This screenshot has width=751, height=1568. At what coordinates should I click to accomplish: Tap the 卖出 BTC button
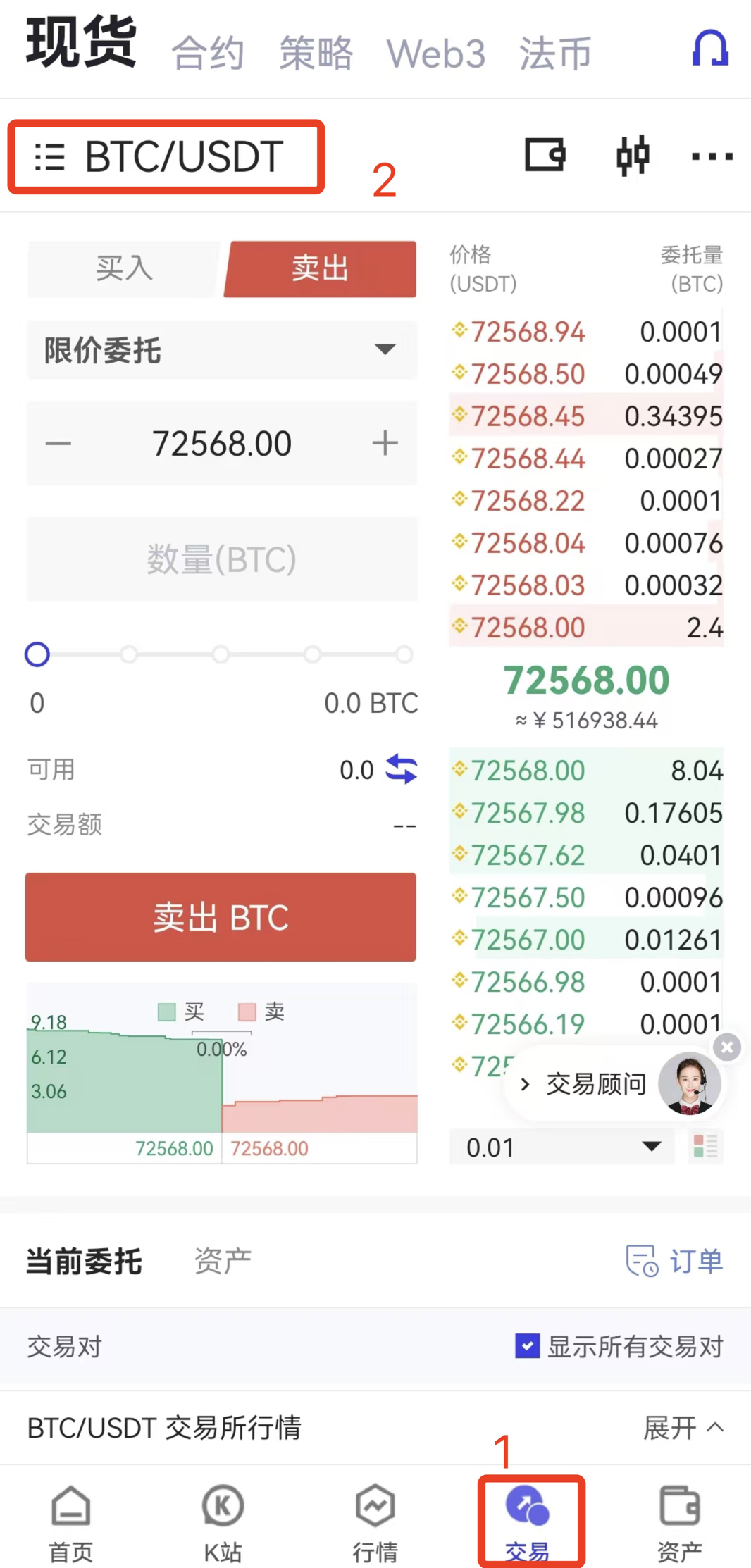coord(221,917)
